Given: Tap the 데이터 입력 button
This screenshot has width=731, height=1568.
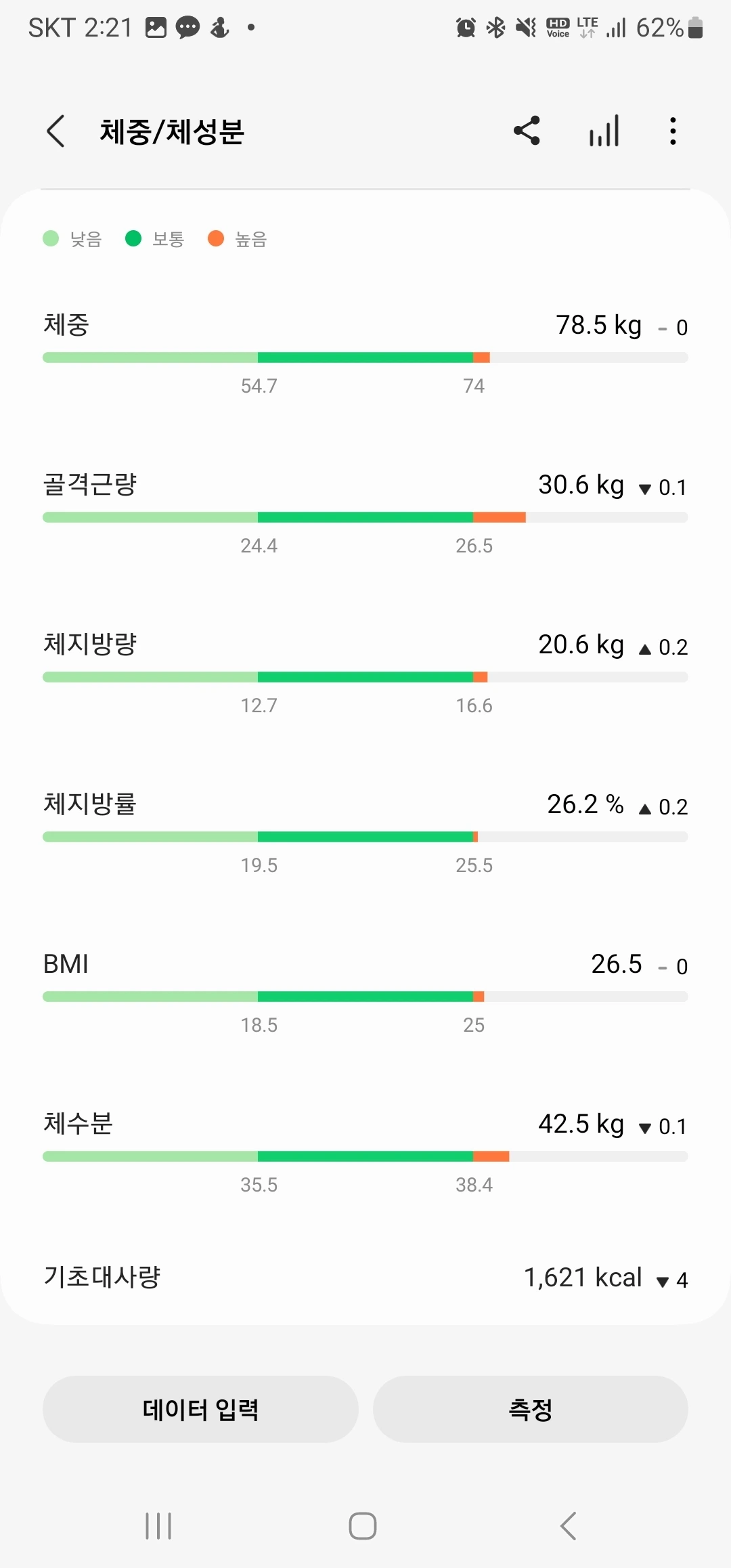Looking at the screenshot, I should point(200,1409).
